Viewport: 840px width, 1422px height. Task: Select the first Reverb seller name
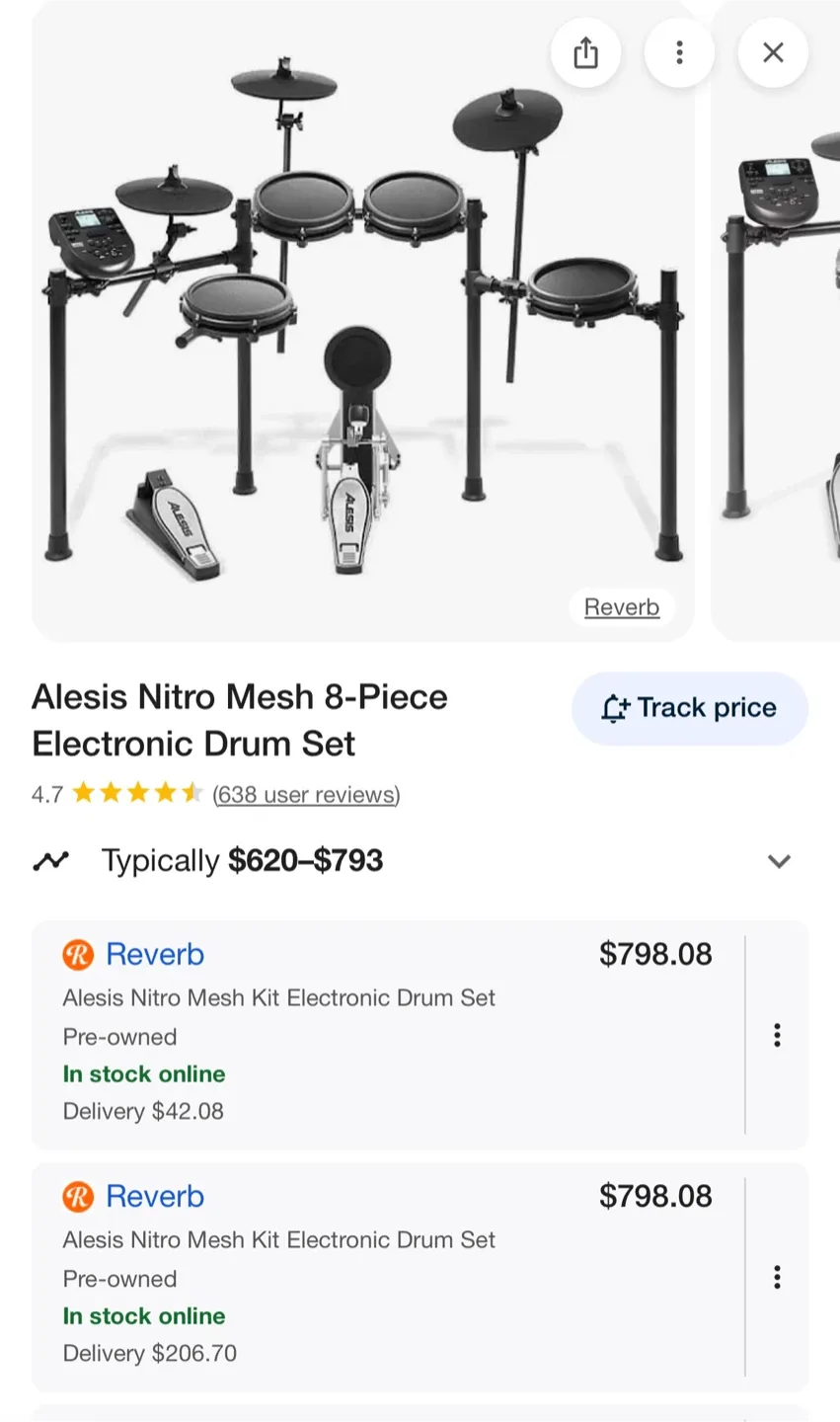click(155, 954)
